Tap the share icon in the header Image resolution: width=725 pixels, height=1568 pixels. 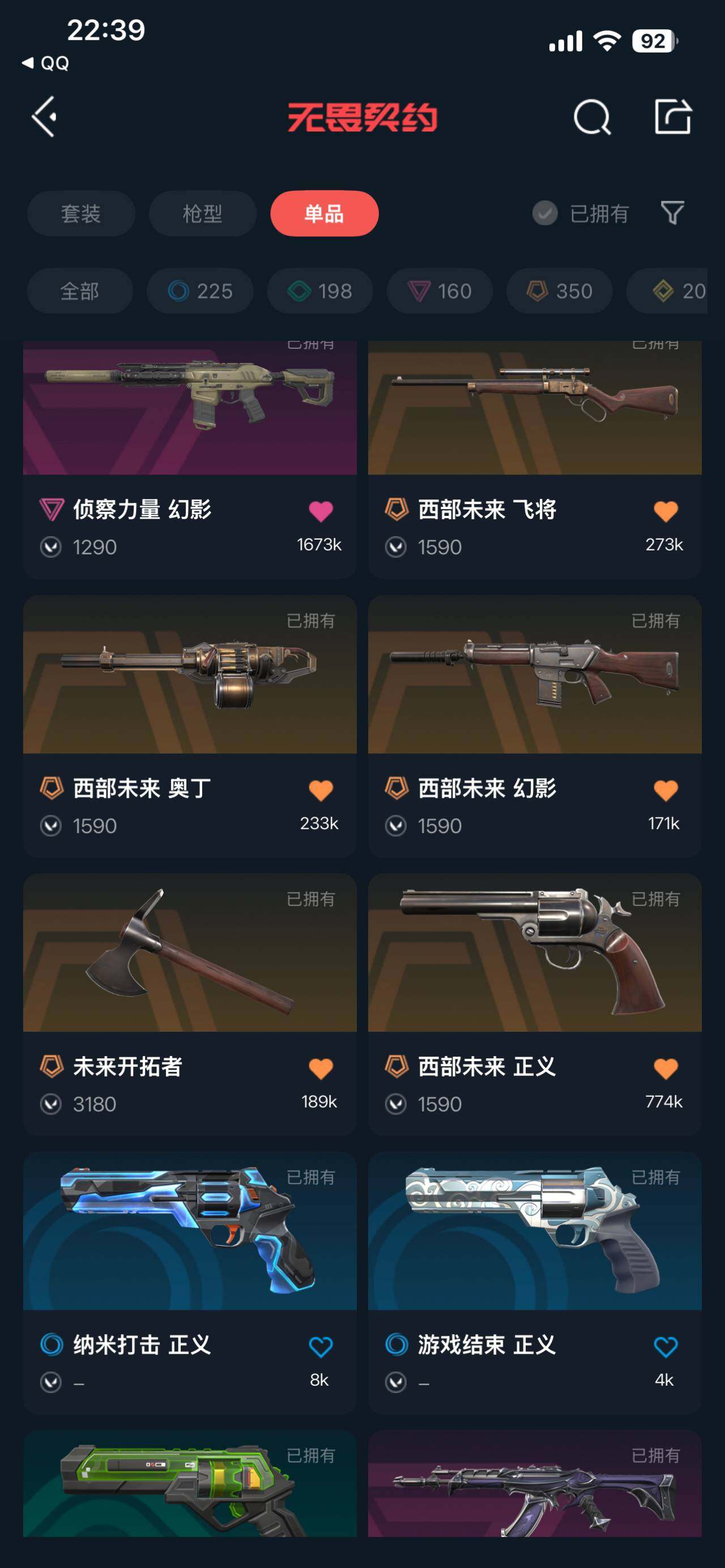coord(673,116)
